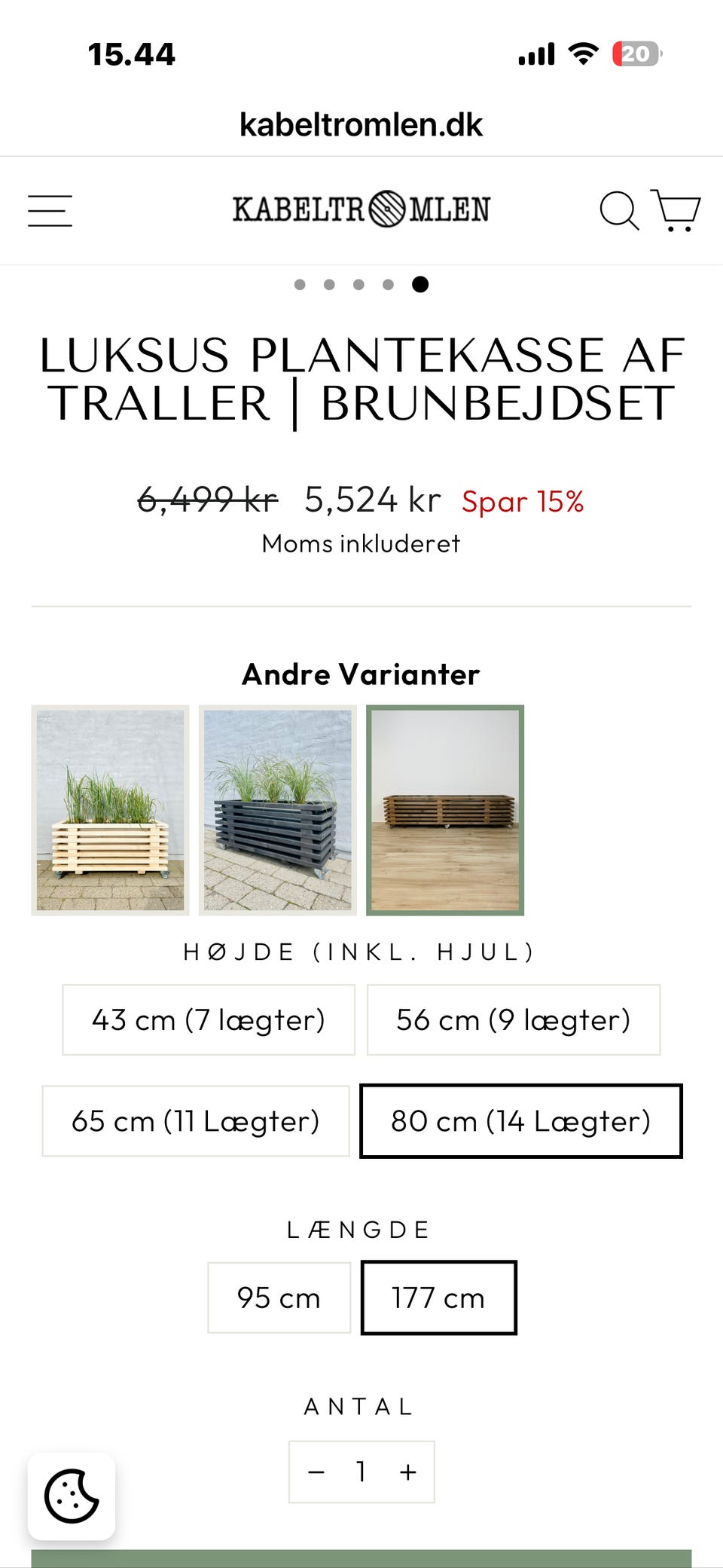Click the third carousel dot indicator
The image size is (723, 1568).
(x=361, y=284)
